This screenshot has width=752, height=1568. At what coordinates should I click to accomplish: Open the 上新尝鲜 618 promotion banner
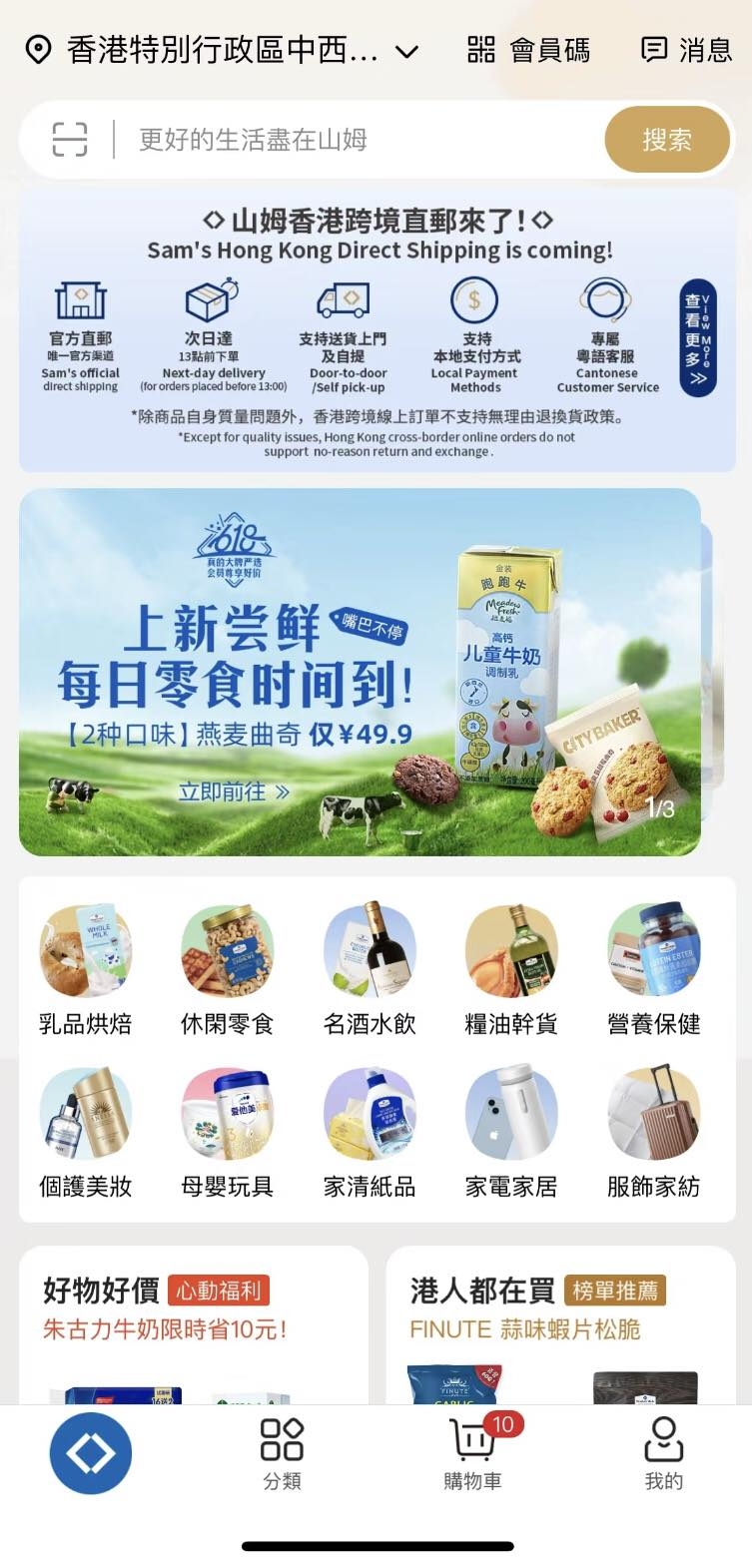pos(360,672)
